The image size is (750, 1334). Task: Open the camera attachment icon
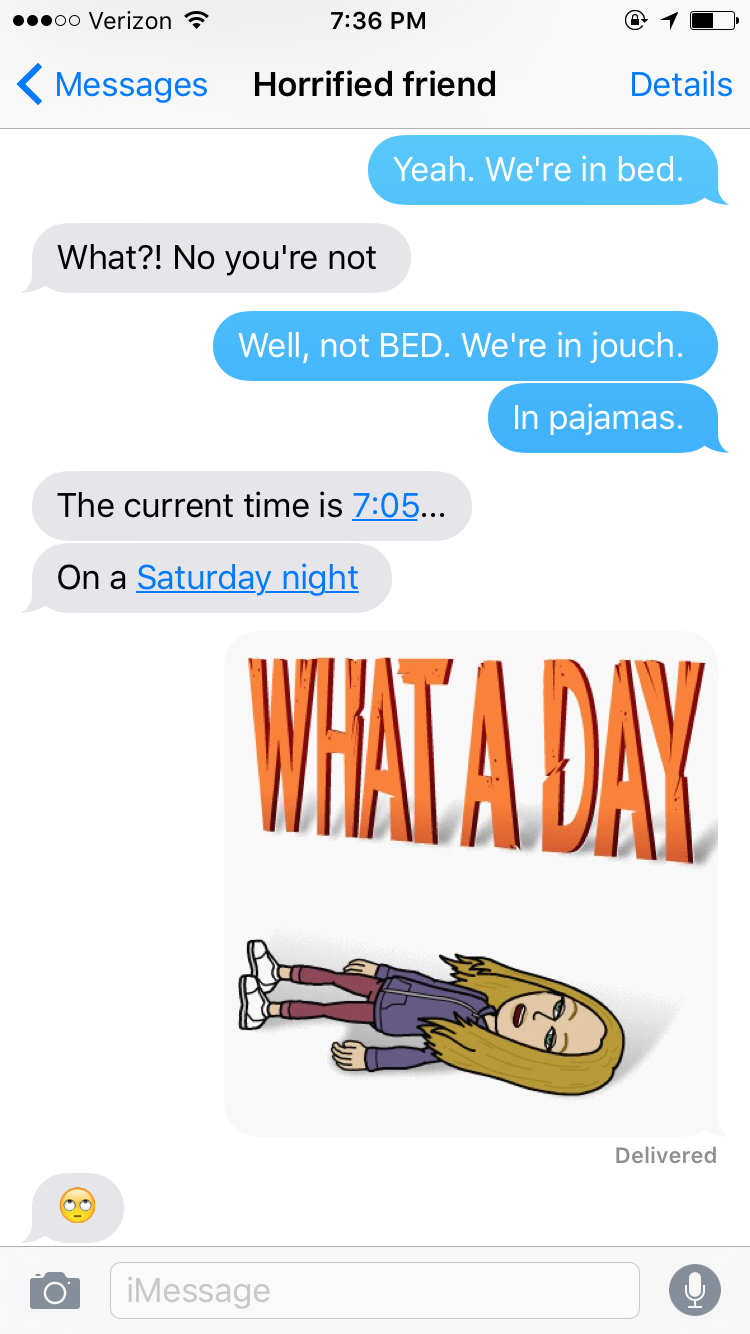click(x=55, y=1290)
